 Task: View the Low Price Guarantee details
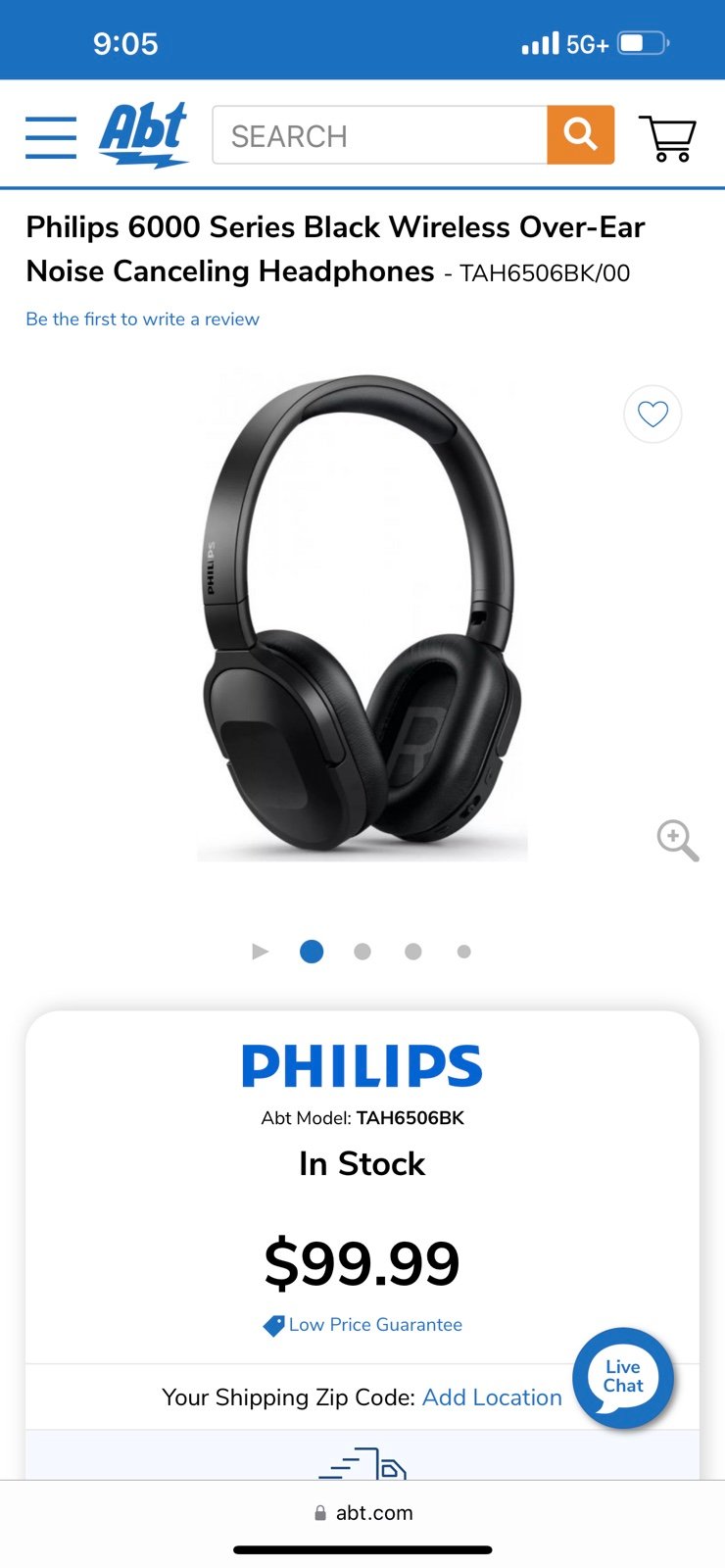tap(362, 1325)
